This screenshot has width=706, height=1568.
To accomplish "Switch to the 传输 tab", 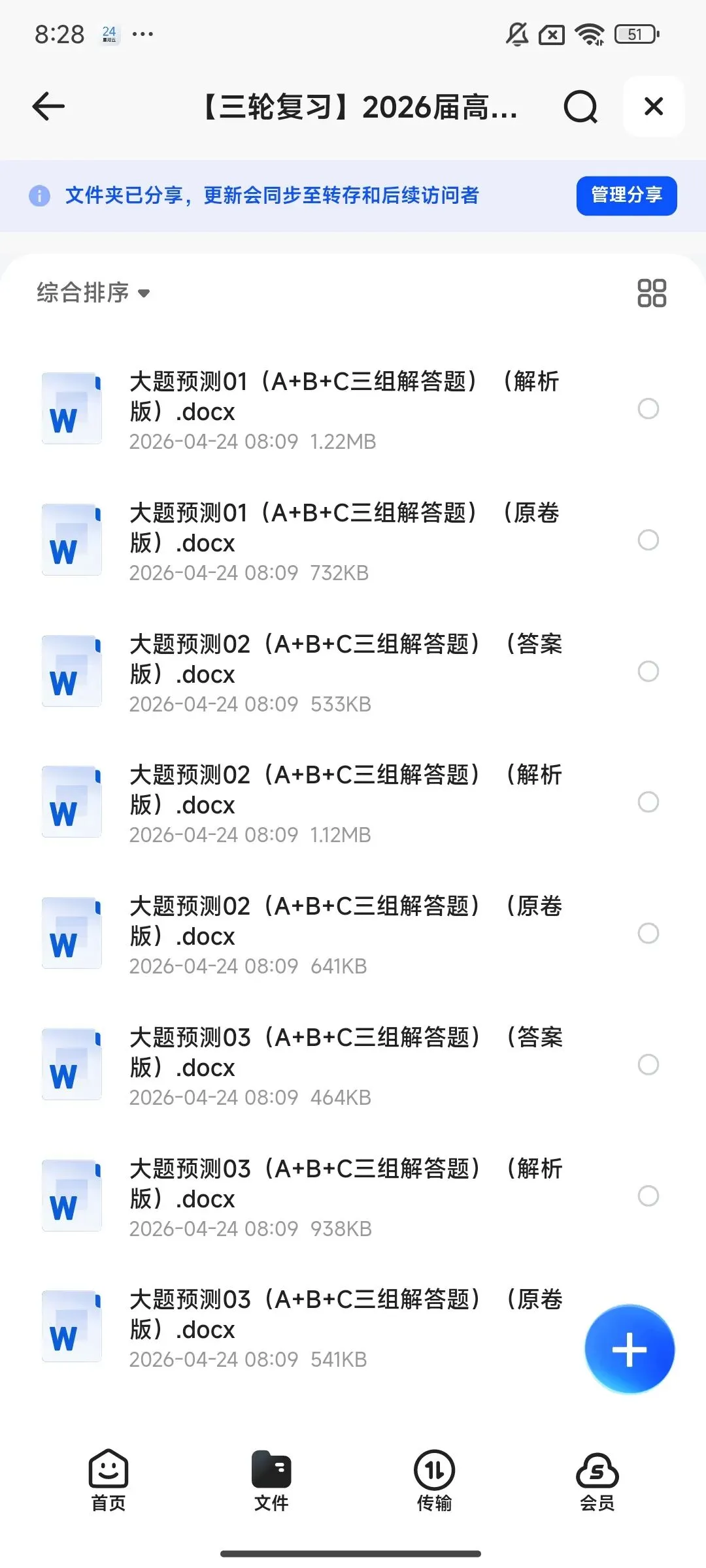I will tap(434, 1481).
